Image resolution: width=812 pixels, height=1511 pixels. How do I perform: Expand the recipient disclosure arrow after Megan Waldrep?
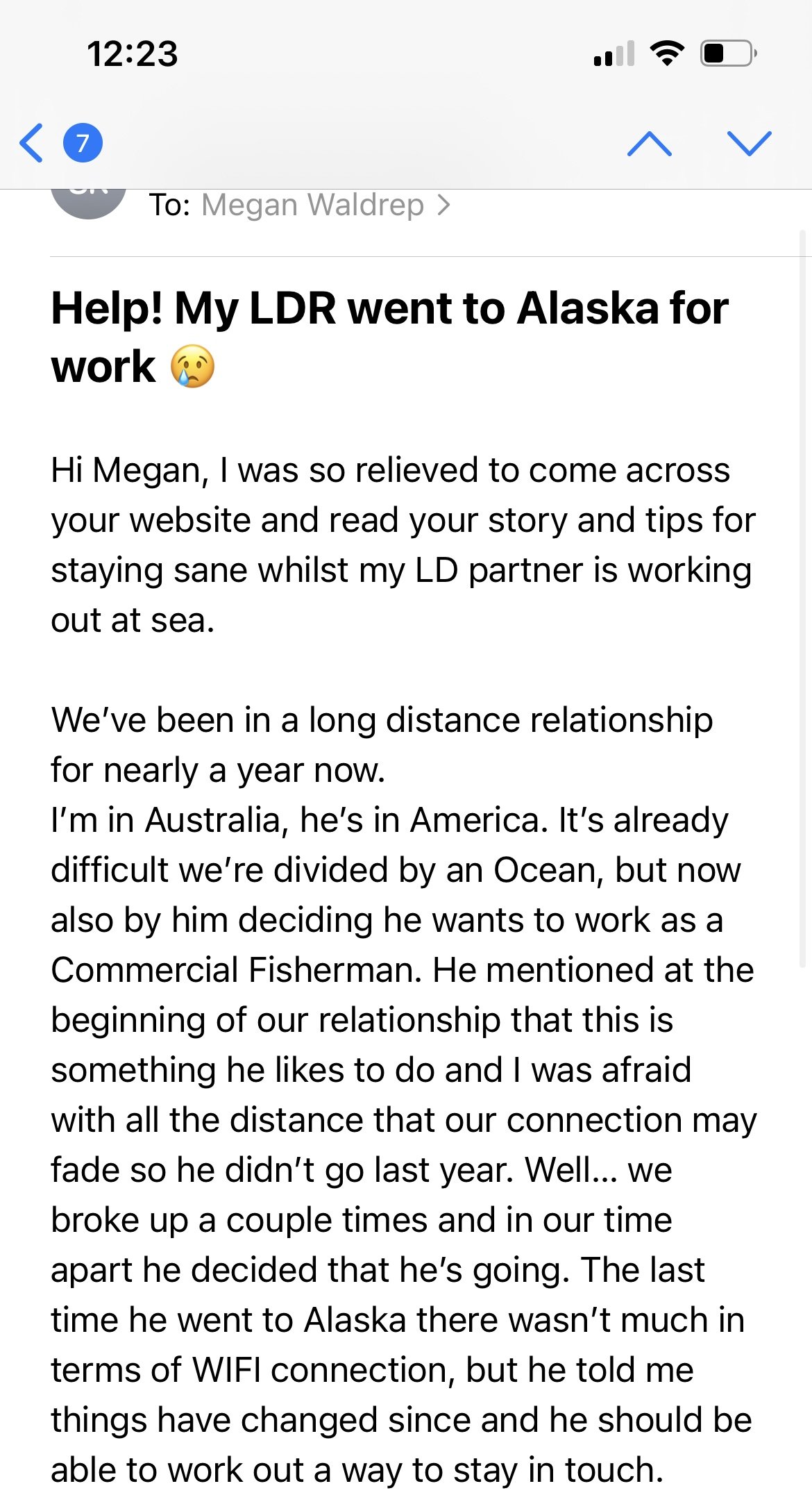pyautogui.click(x=442, y=204)
